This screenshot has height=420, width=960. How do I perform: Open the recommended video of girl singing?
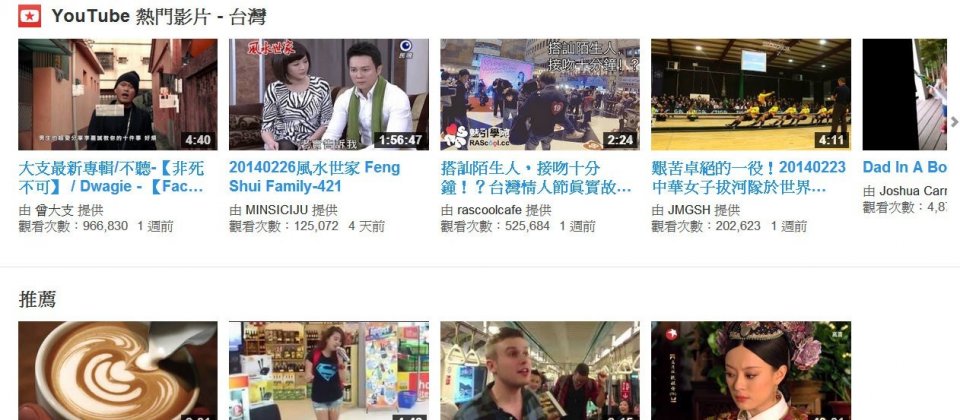click(329, 370)
